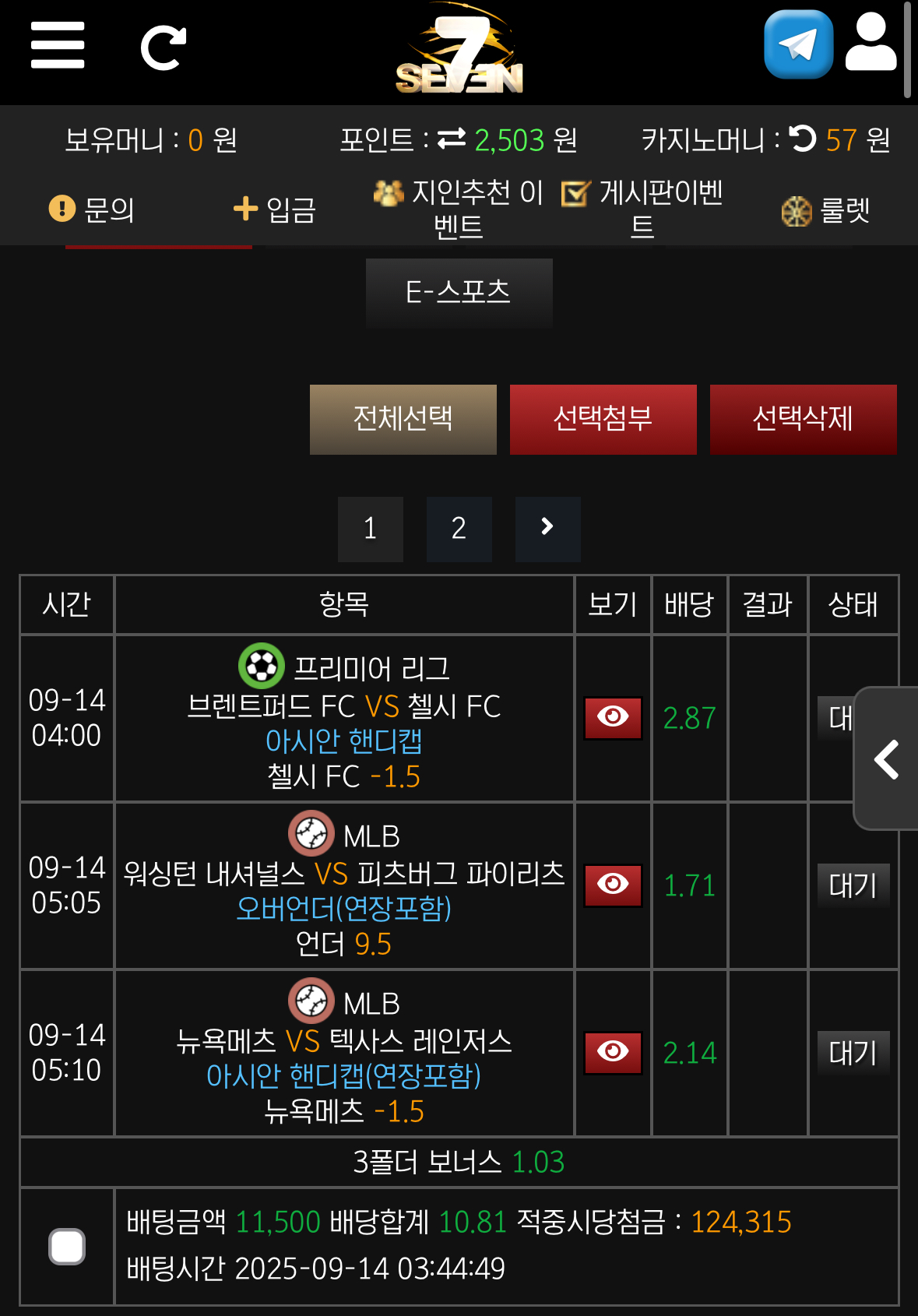The image size is (918, 1316).
Task: Open the hamburger menu
Action: [x=58, y=45]
